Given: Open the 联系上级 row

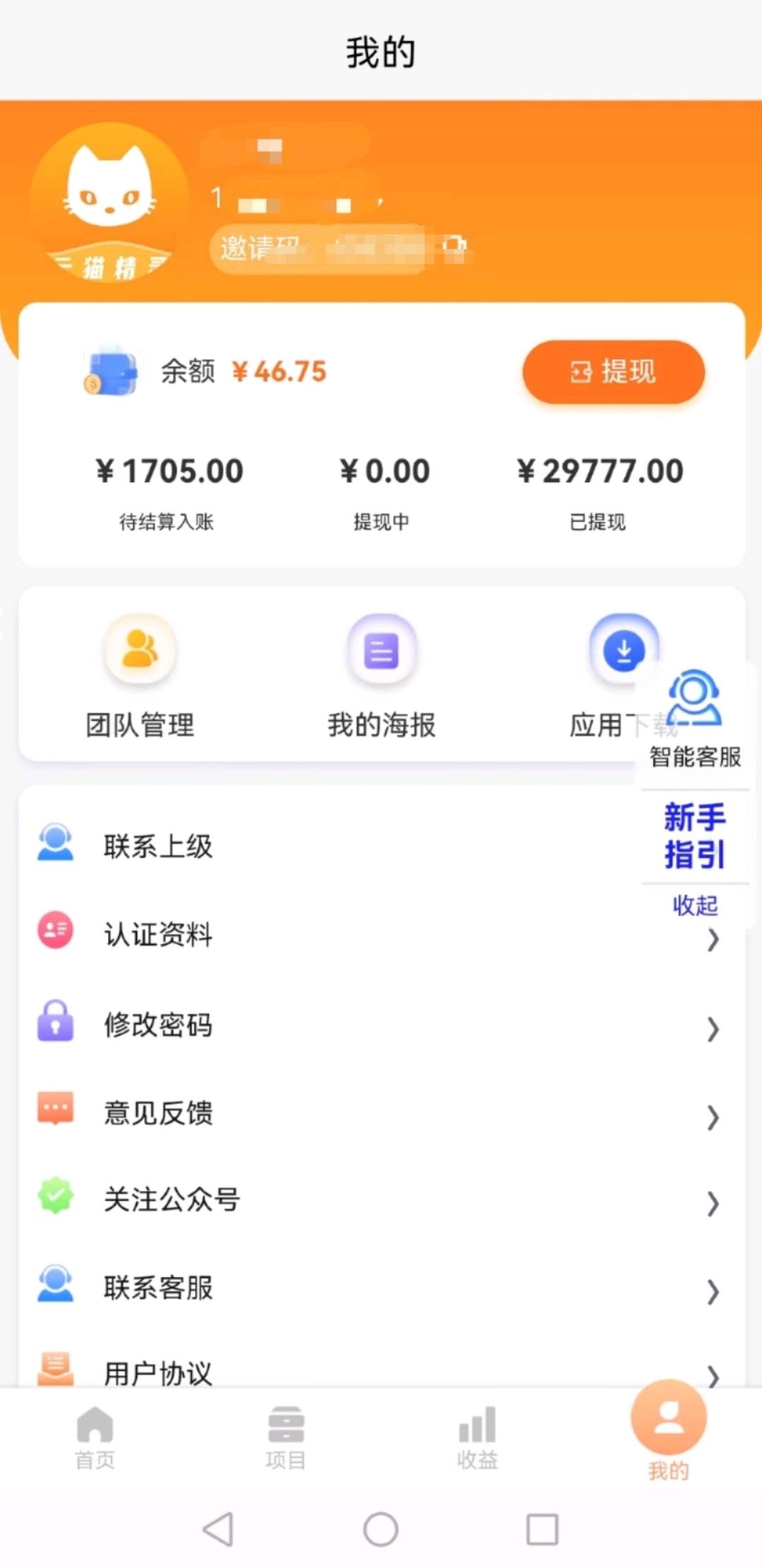Looking at the screenshot, I should coord(381,845).
